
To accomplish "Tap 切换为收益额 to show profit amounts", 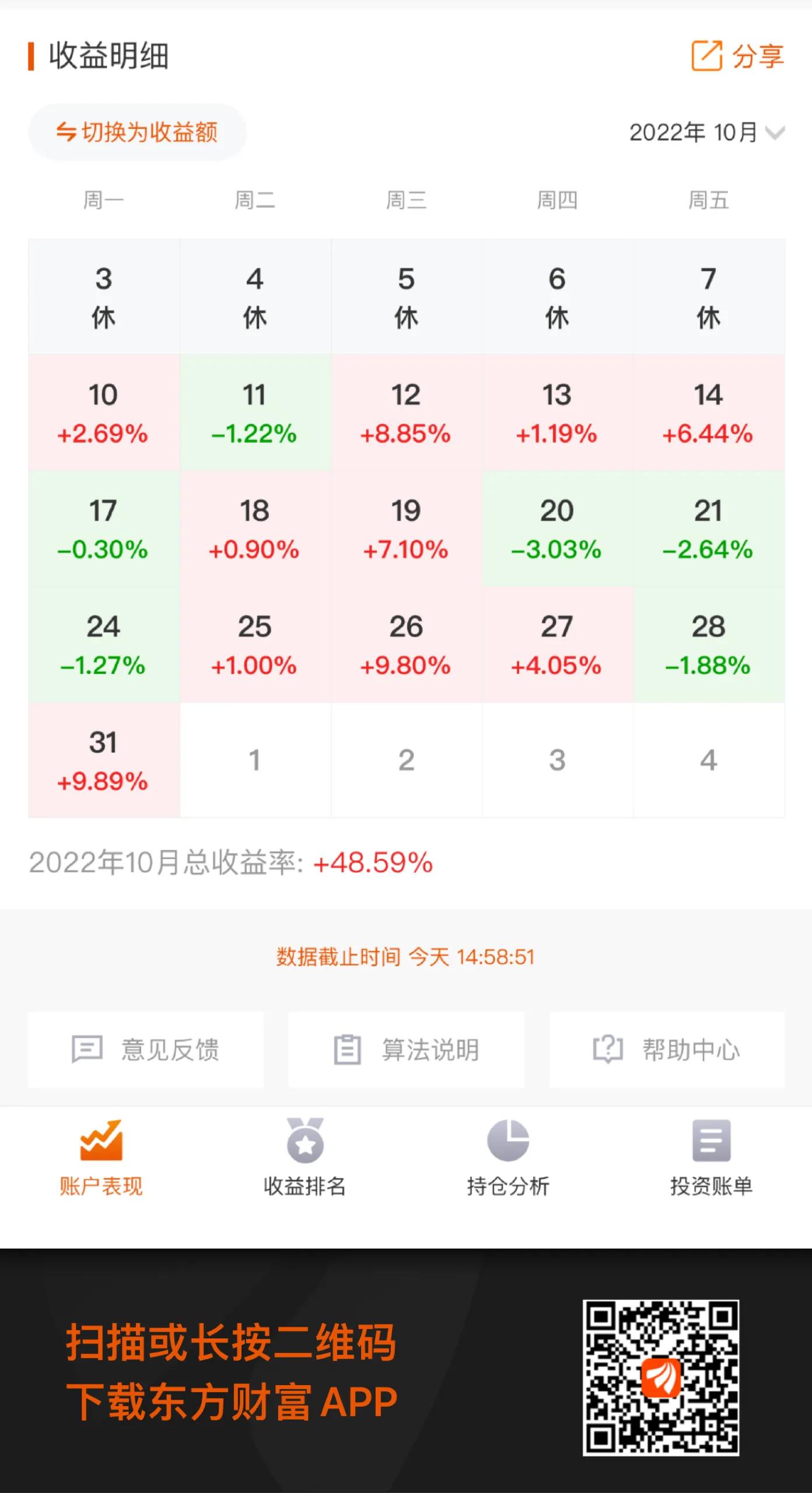I will (x=137, y=132).
